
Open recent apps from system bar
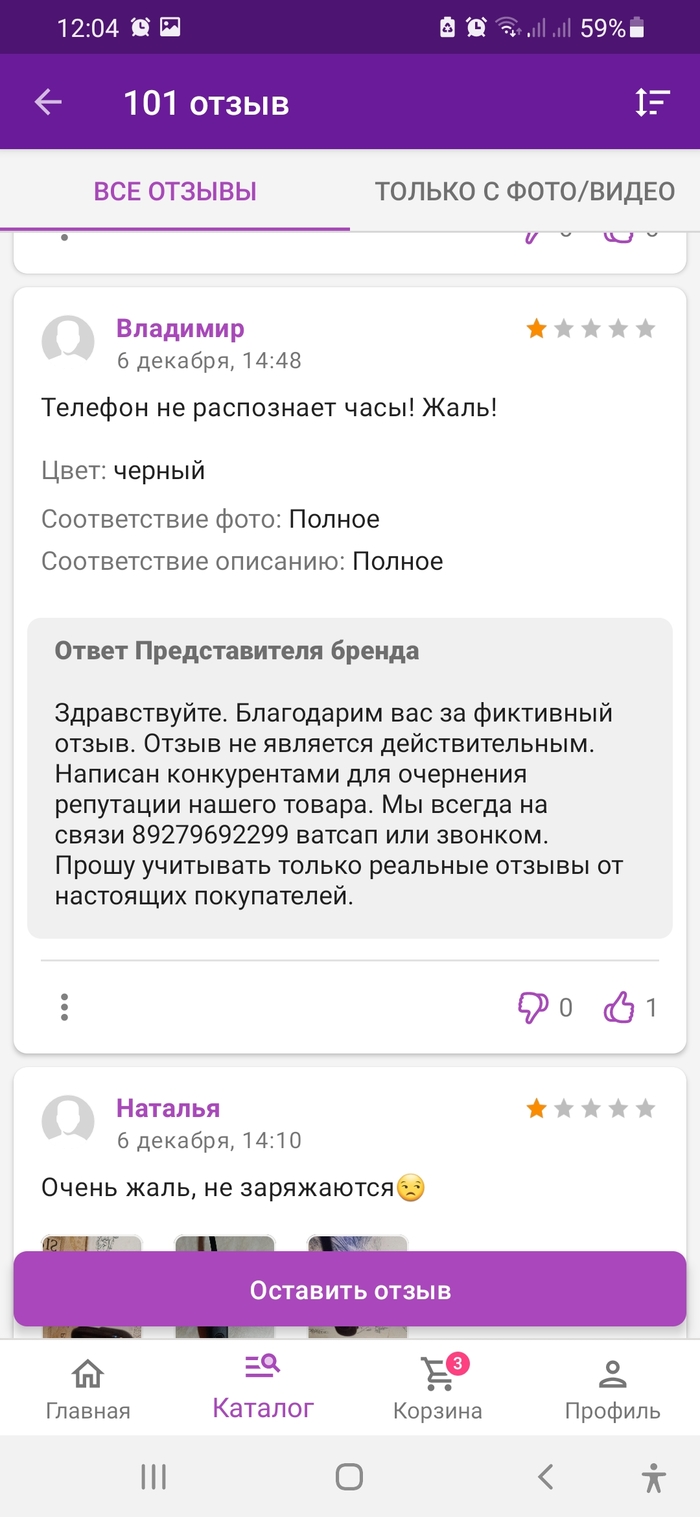click(x=153, y=1477)
